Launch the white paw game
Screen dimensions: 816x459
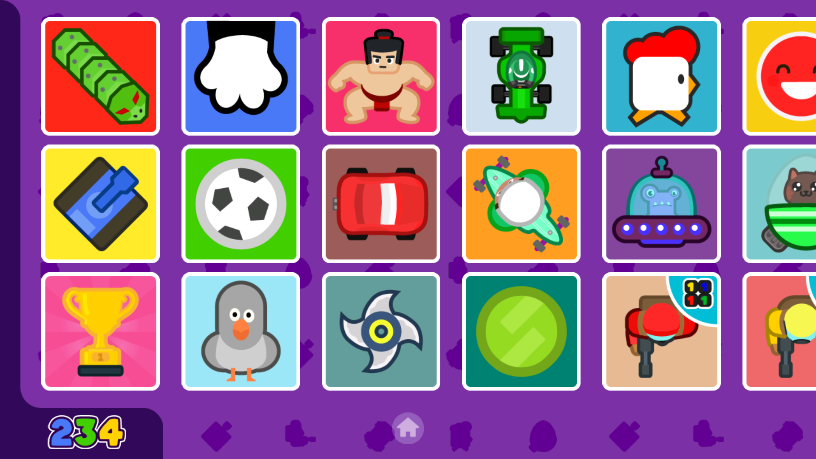[240, 76]
